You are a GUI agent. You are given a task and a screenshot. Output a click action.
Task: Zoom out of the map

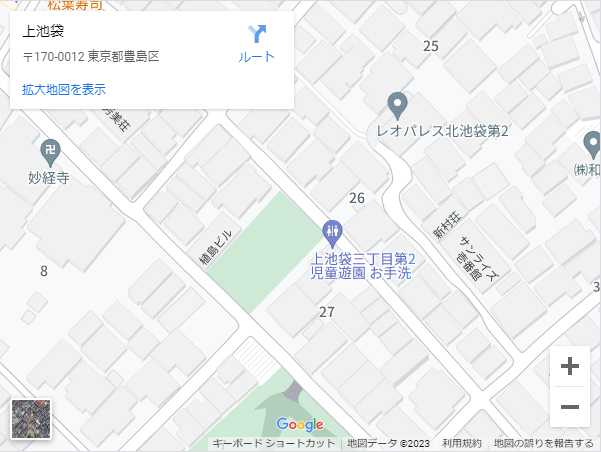pos(570,407)
